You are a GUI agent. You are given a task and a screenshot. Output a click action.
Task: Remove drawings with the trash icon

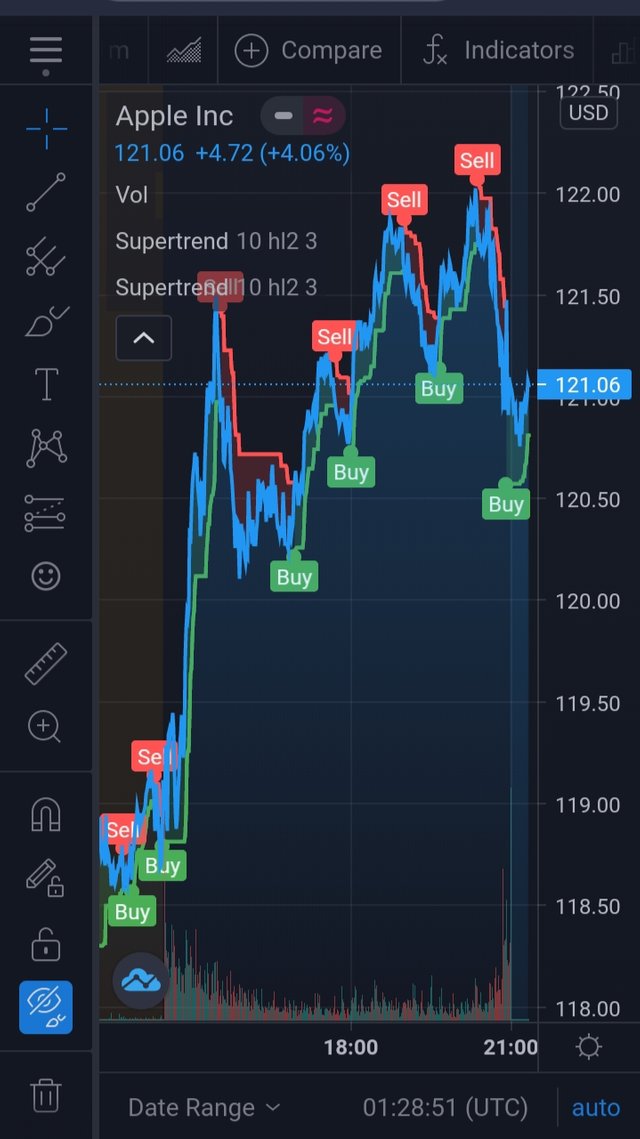tap(46, 1095)
